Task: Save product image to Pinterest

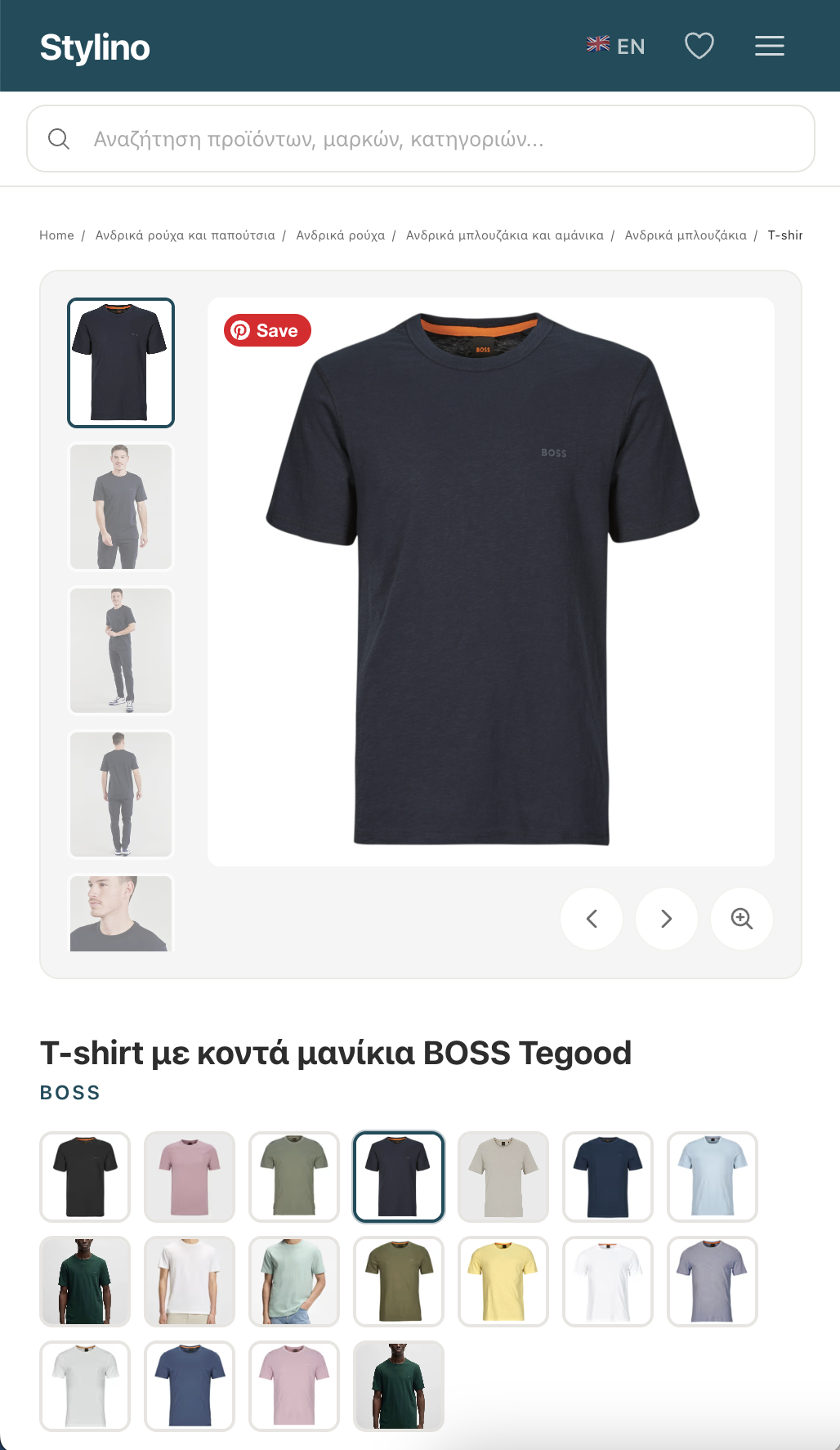Action: 267,330
